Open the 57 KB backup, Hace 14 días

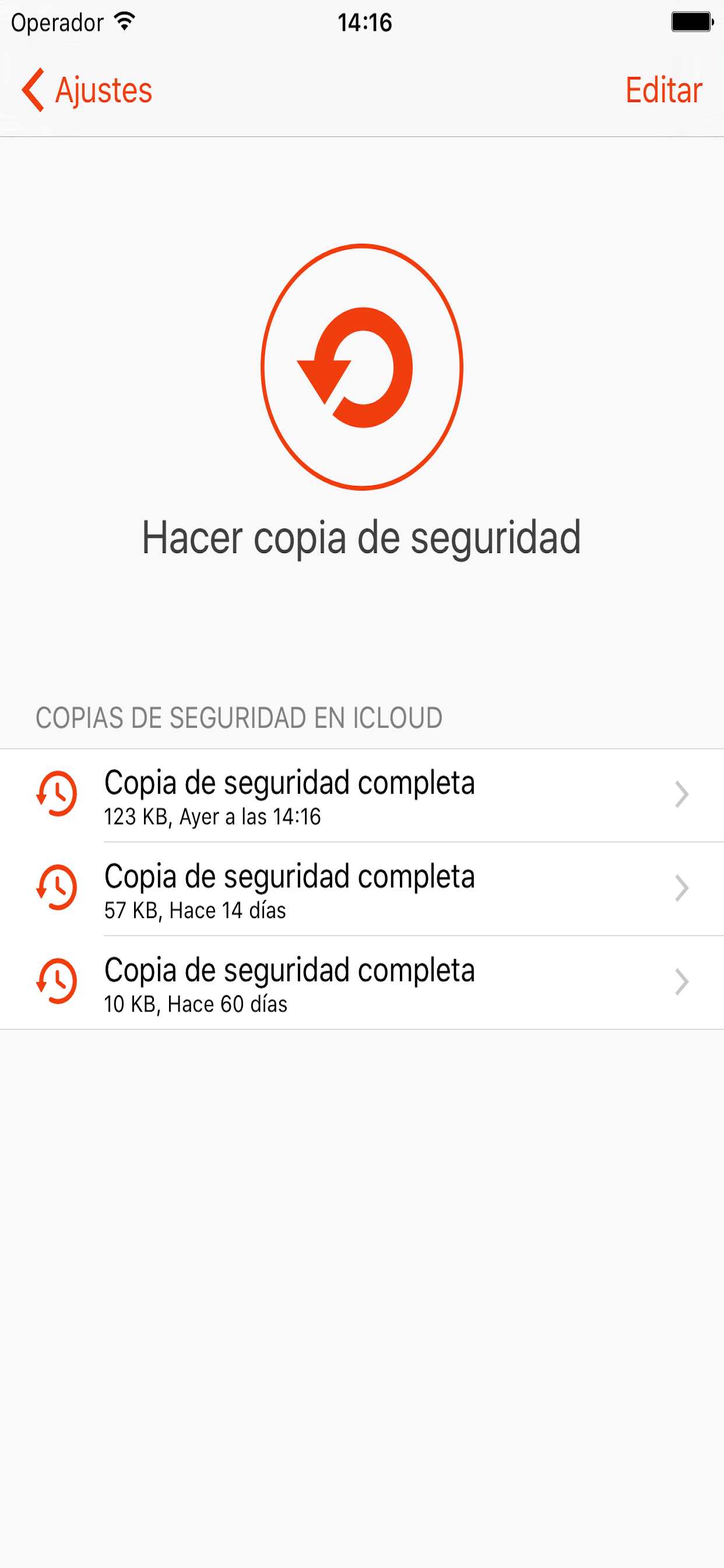click(x=361, y=890)
